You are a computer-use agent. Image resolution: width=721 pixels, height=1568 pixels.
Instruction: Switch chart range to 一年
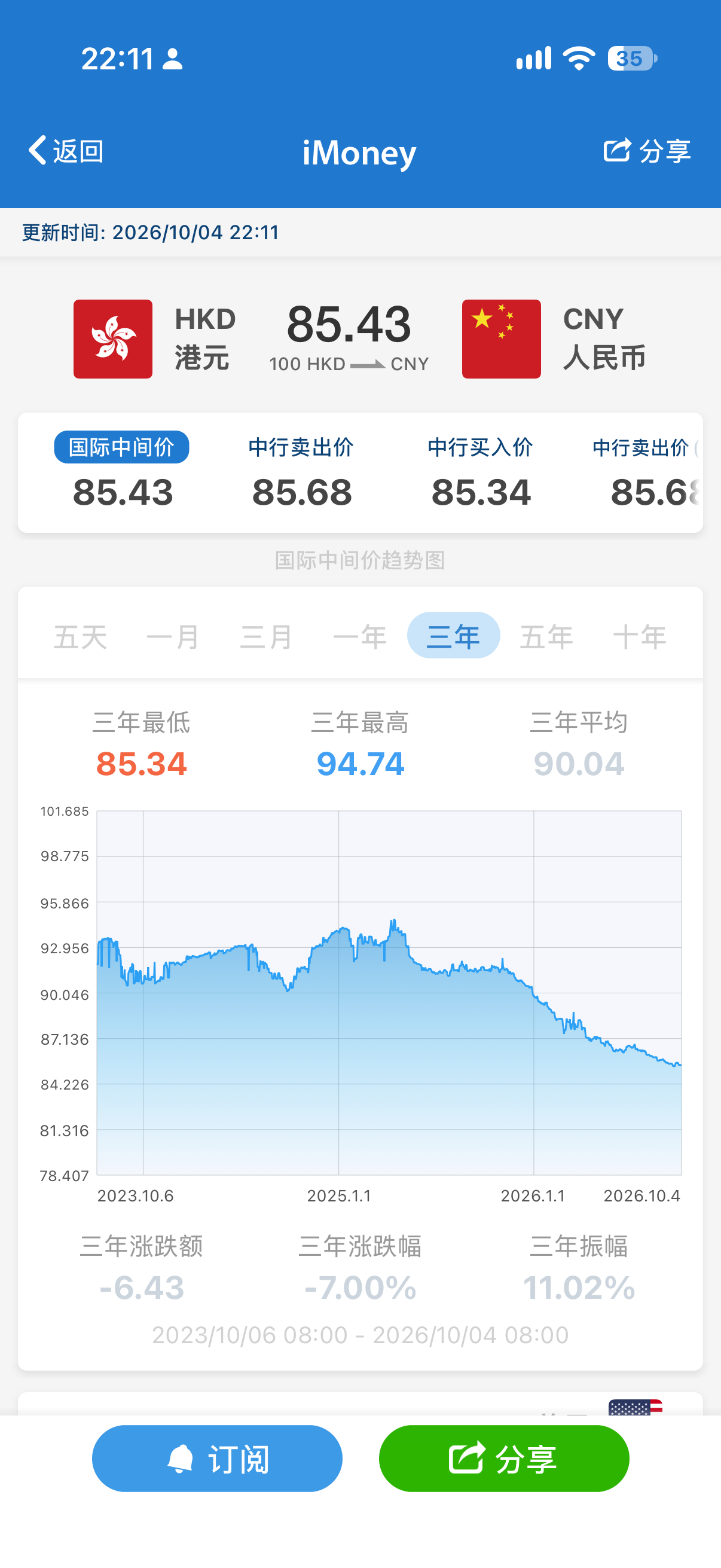359,636
